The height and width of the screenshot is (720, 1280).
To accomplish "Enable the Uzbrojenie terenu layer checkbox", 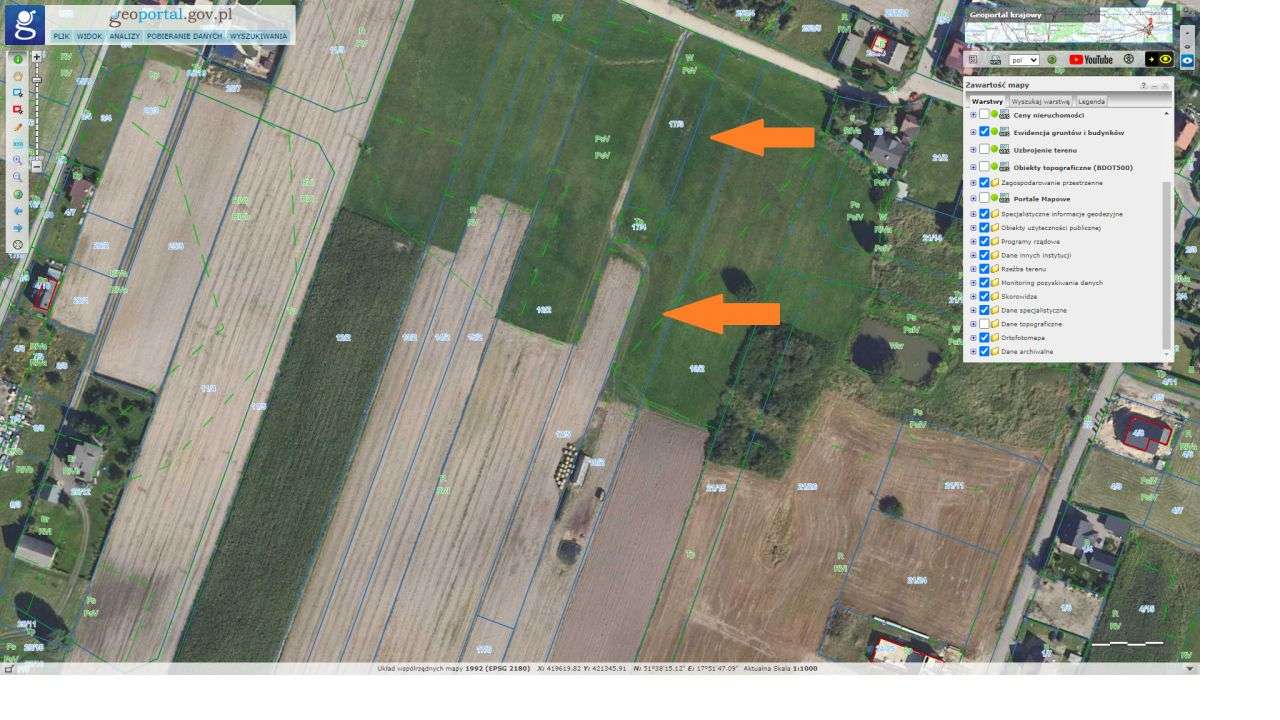I will pyautogui.click(x=984, y=150).
